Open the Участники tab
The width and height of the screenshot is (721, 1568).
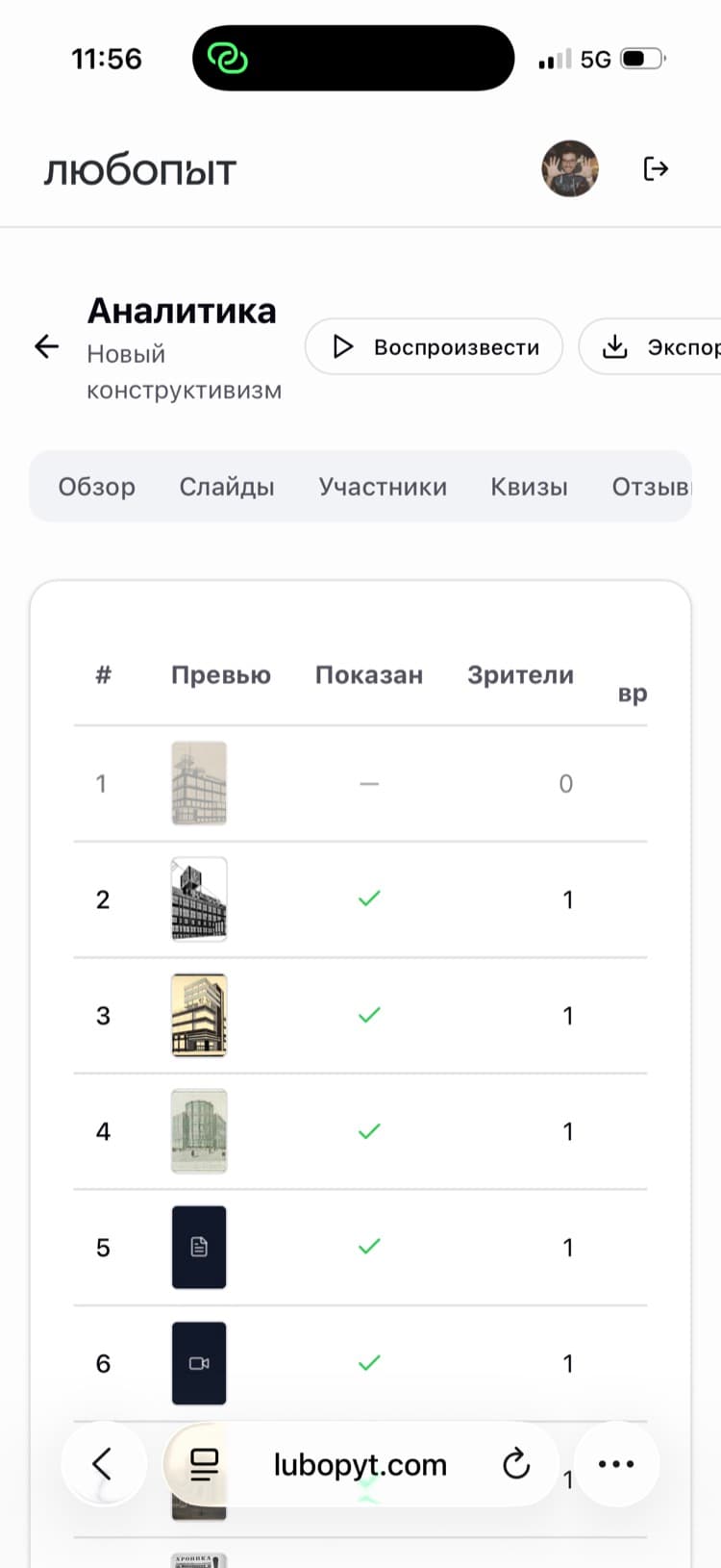coord(383,487)
